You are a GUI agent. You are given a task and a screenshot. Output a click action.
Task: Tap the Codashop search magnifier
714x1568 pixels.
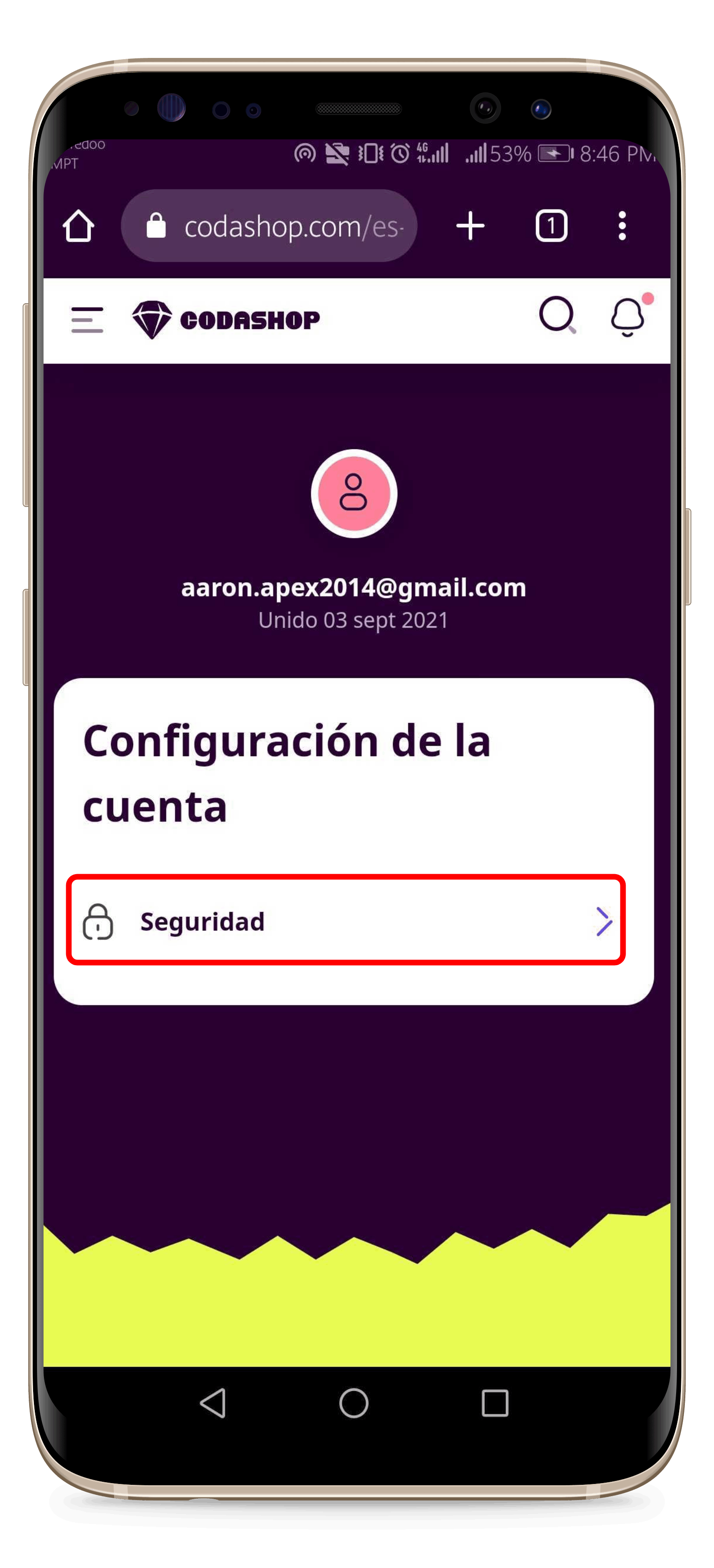pyautogui.click(x=557, y=315)
